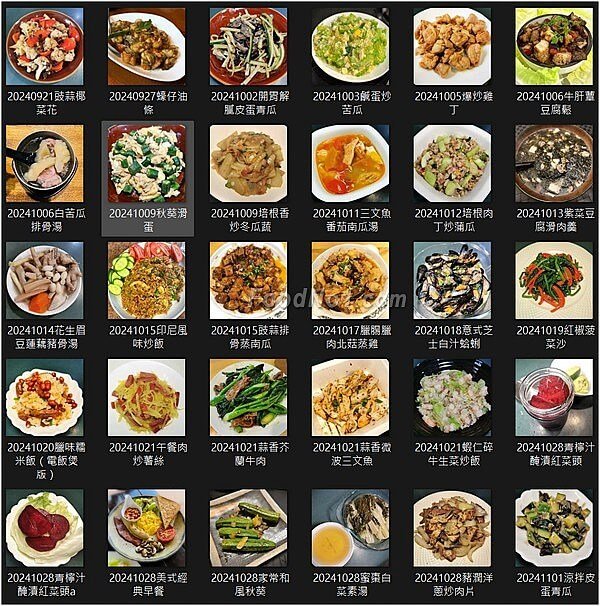
Task: Open the 20241021蝦仁碎牛生菜炒飯 image
Action: coord(452,397)
